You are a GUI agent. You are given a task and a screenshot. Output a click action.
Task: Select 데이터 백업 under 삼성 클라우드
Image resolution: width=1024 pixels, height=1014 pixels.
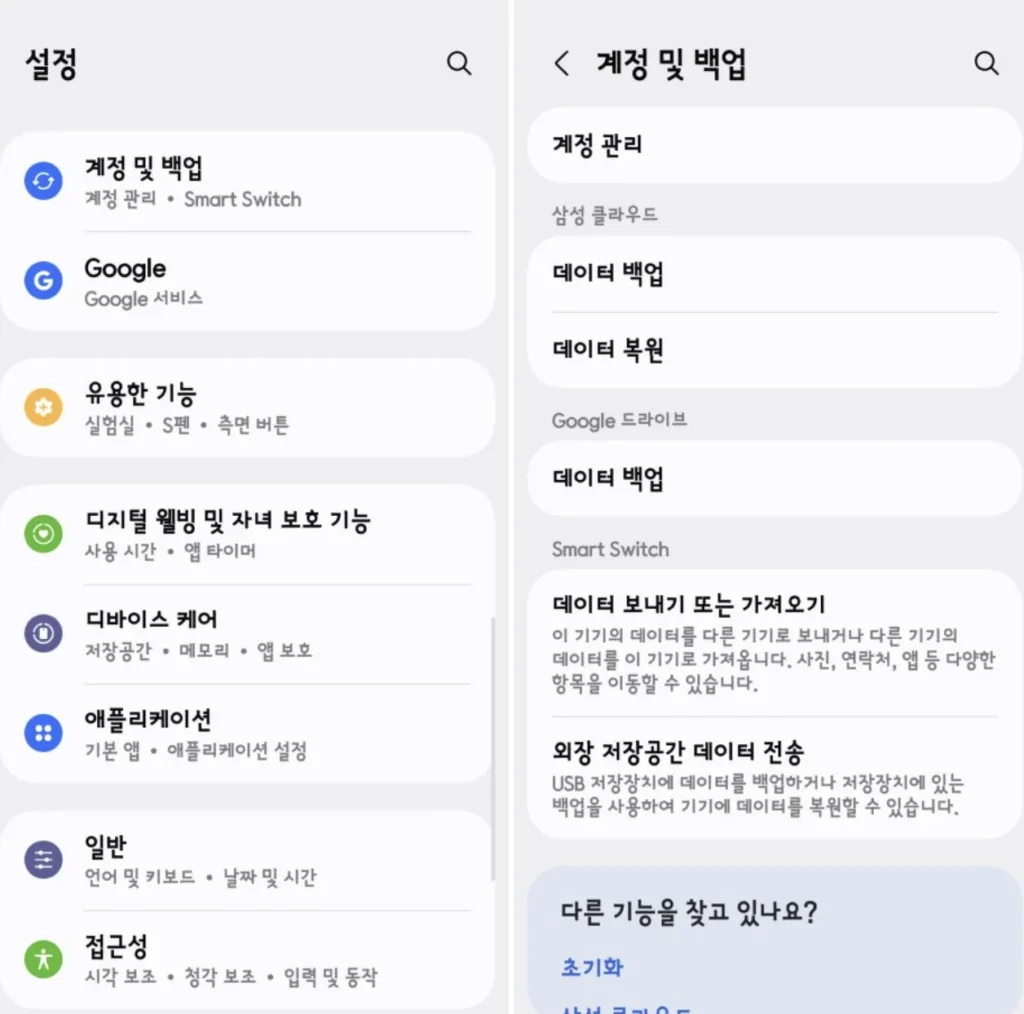coord(774,274)
